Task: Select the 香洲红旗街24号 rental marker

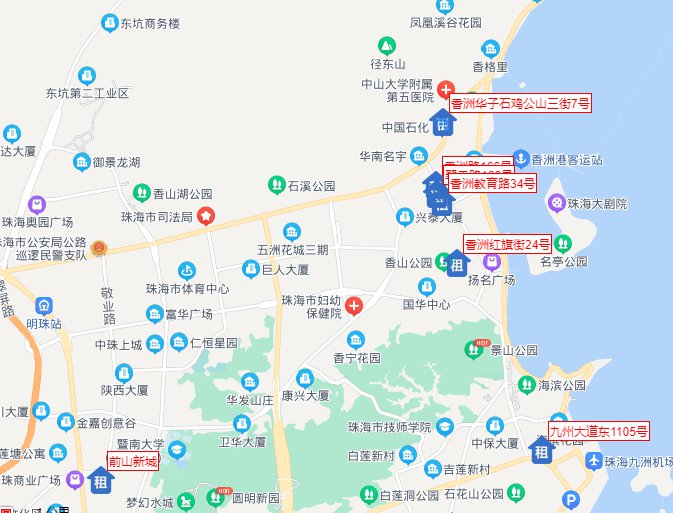Action: 457,264
